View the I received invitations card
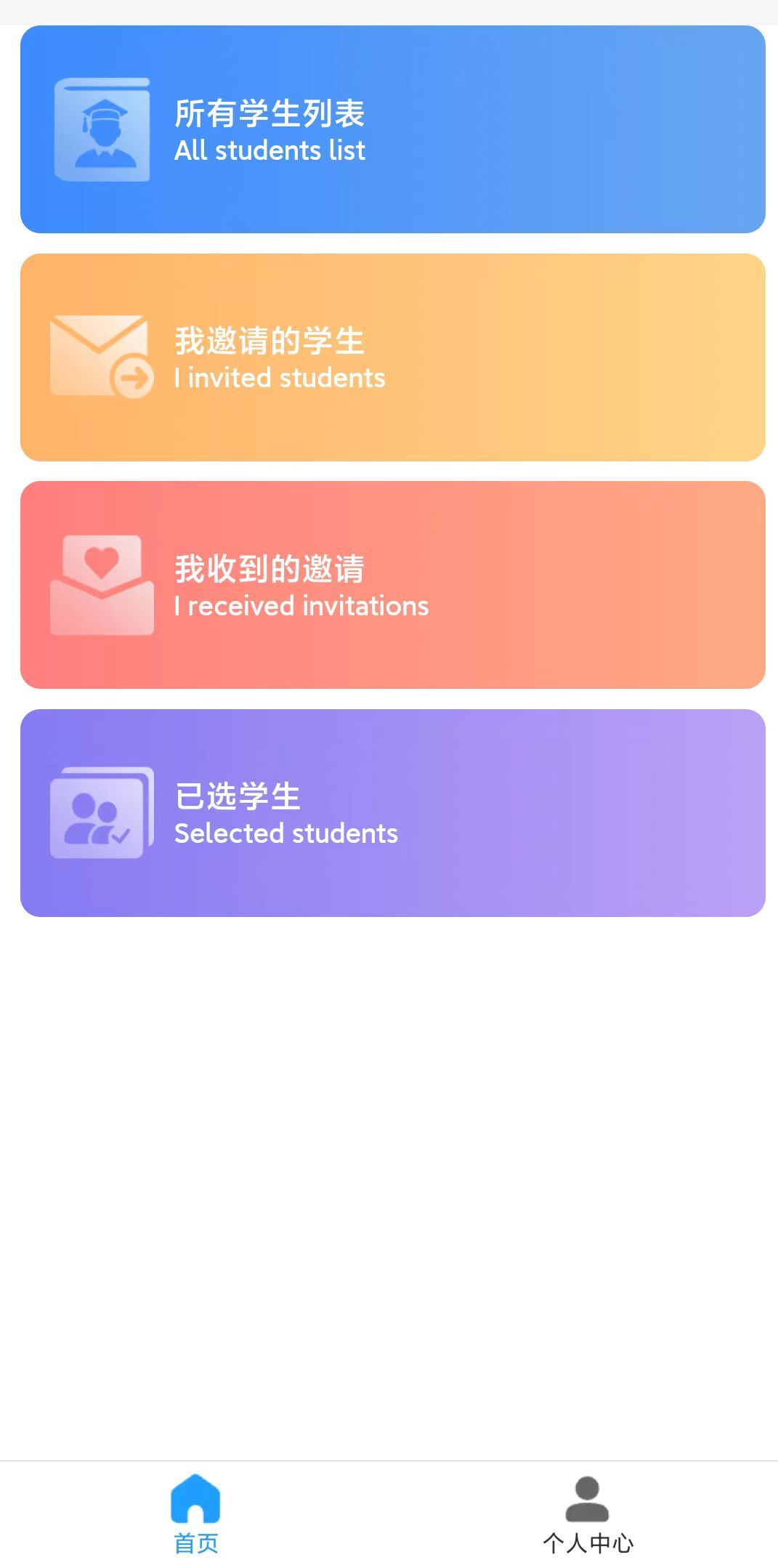This screenshot has height=1568, width=778. (392, 585)
